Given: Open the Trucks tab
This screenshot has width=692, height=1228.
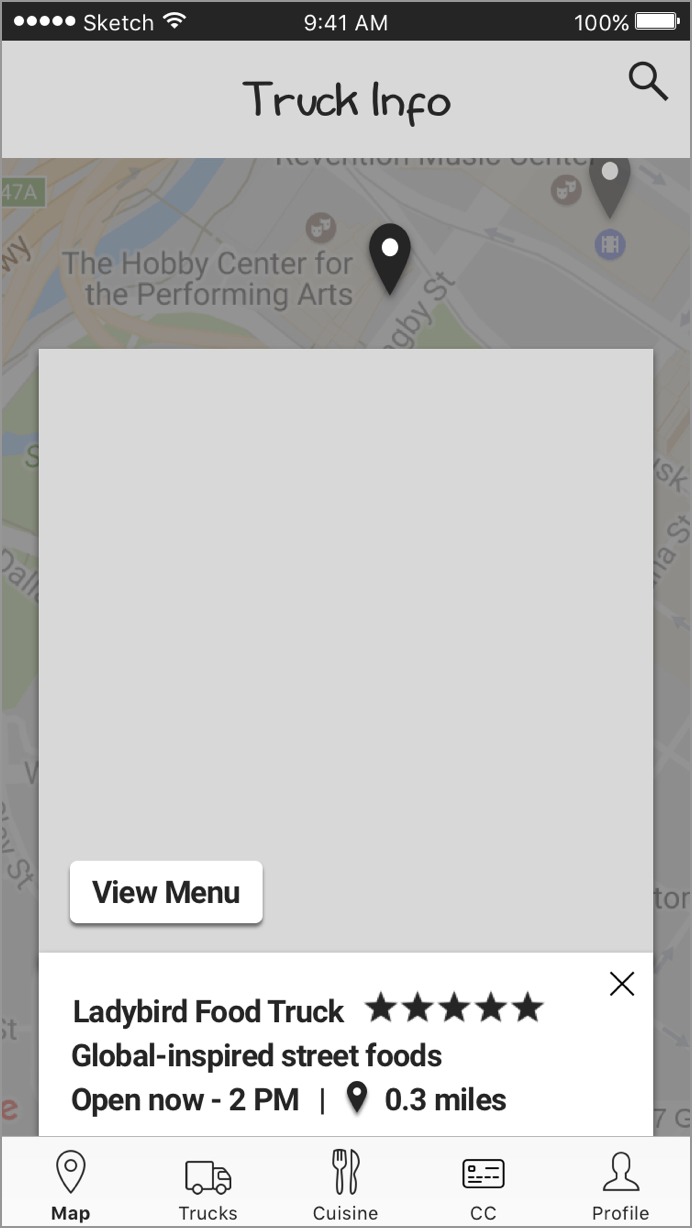Looking at the screenshot, I should [208, 1186].
